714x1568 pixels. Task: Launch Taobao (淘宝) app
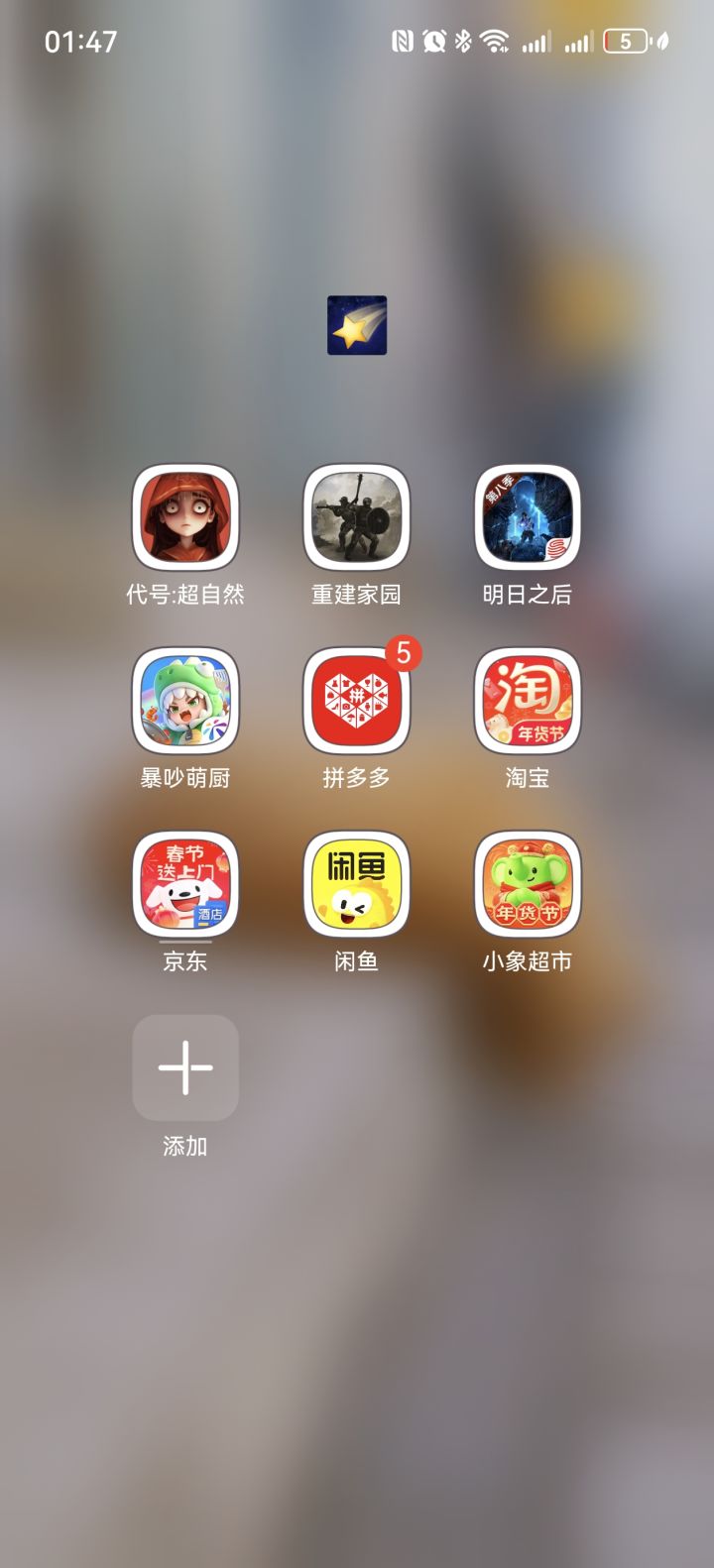click(528, 701)
